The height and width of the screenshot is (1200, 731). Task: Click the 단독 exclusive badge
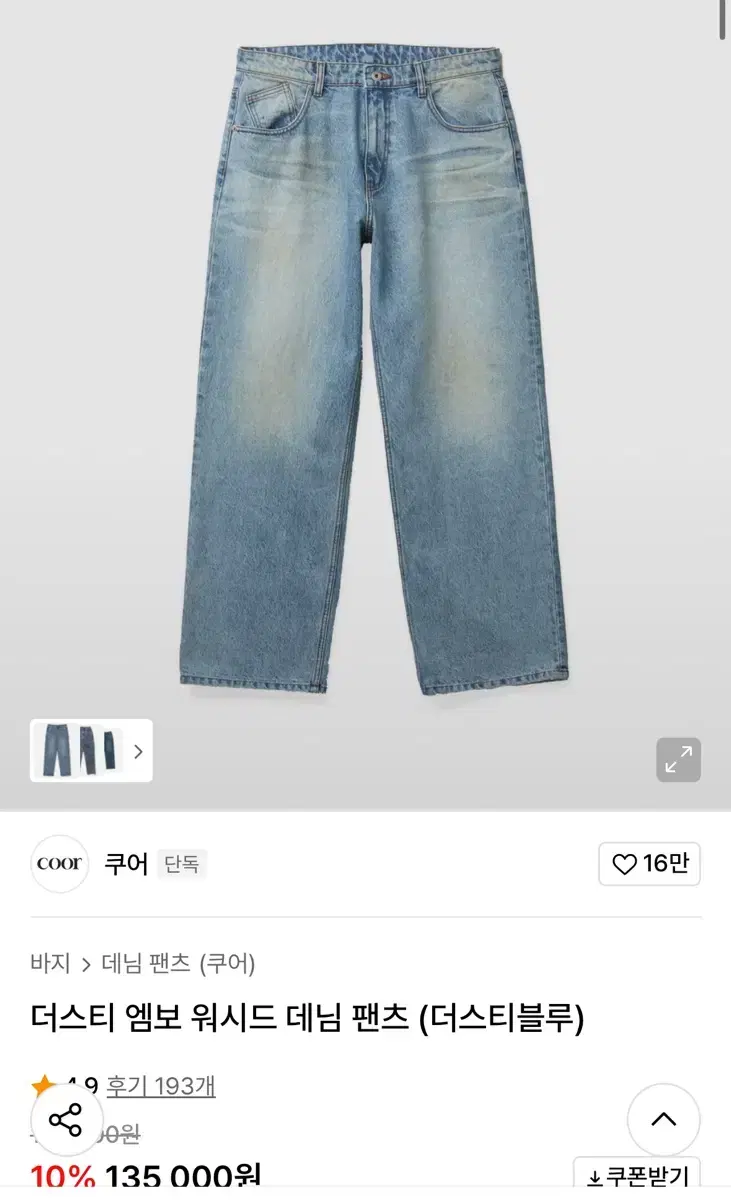tap(183, 864)
